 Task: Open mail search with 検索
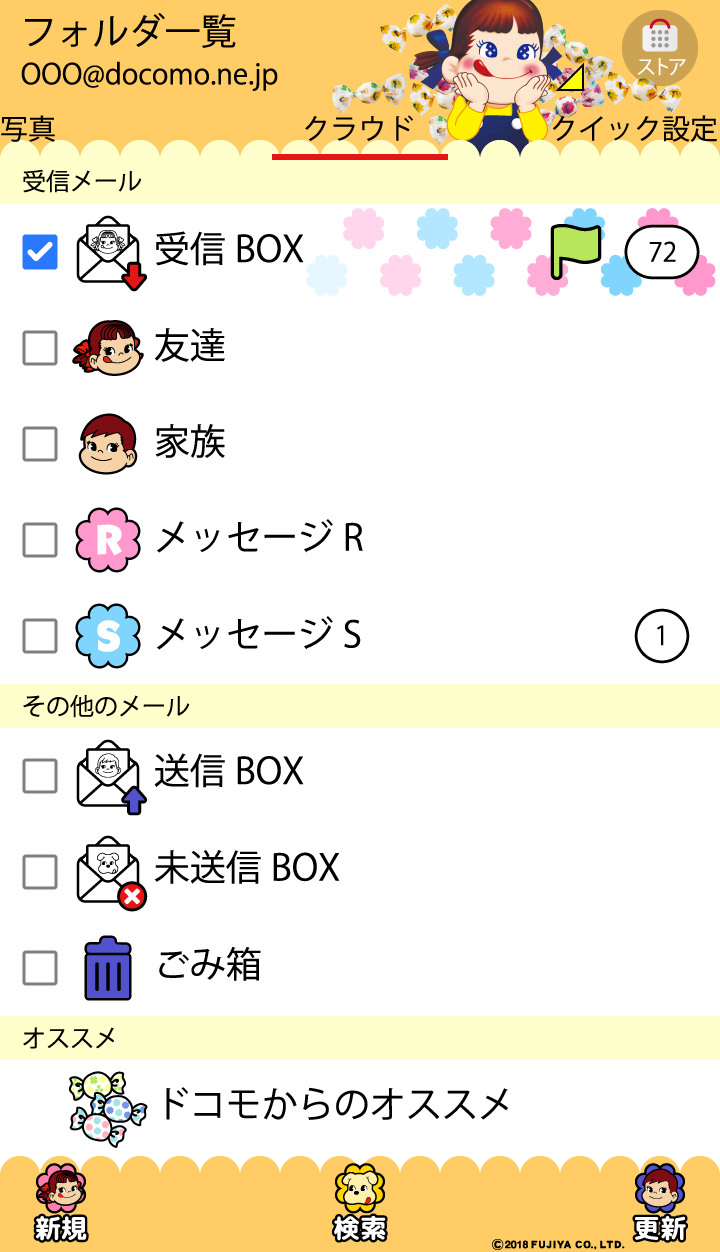click(360, 1205)
